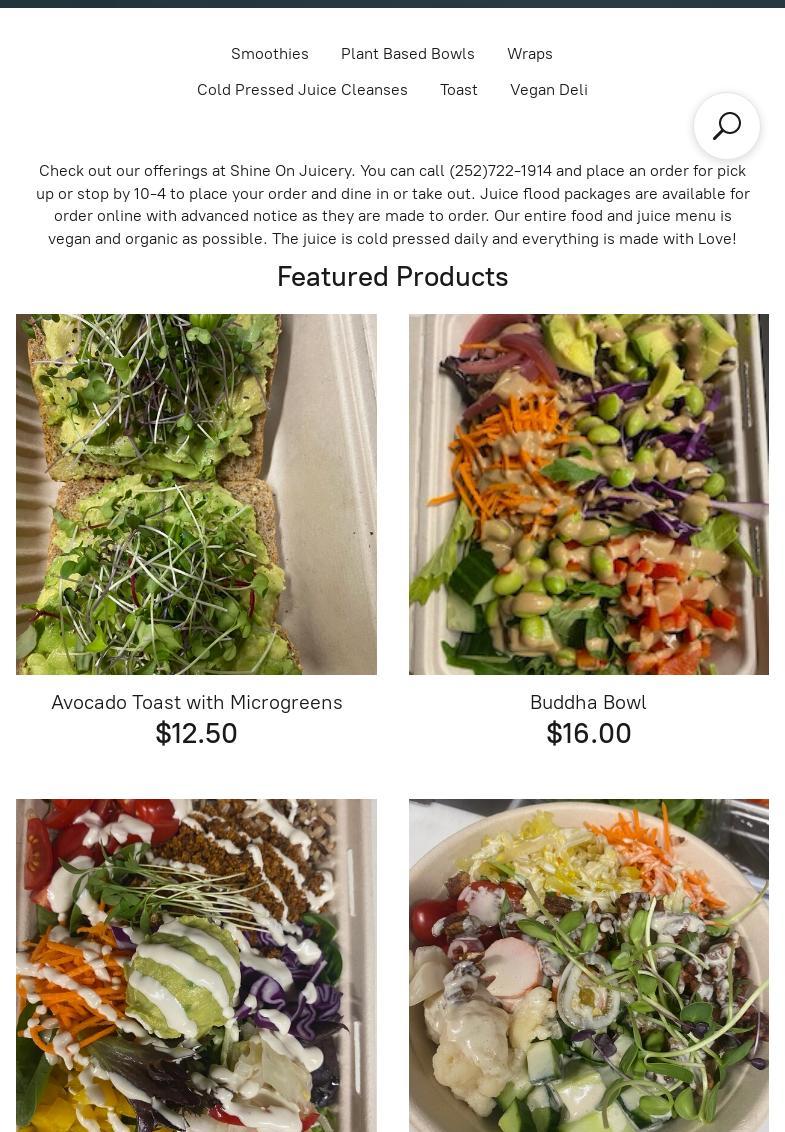Viewport: 785px width, 1132px height.
Task: Select the Toast category
Action: coord(458,90)
